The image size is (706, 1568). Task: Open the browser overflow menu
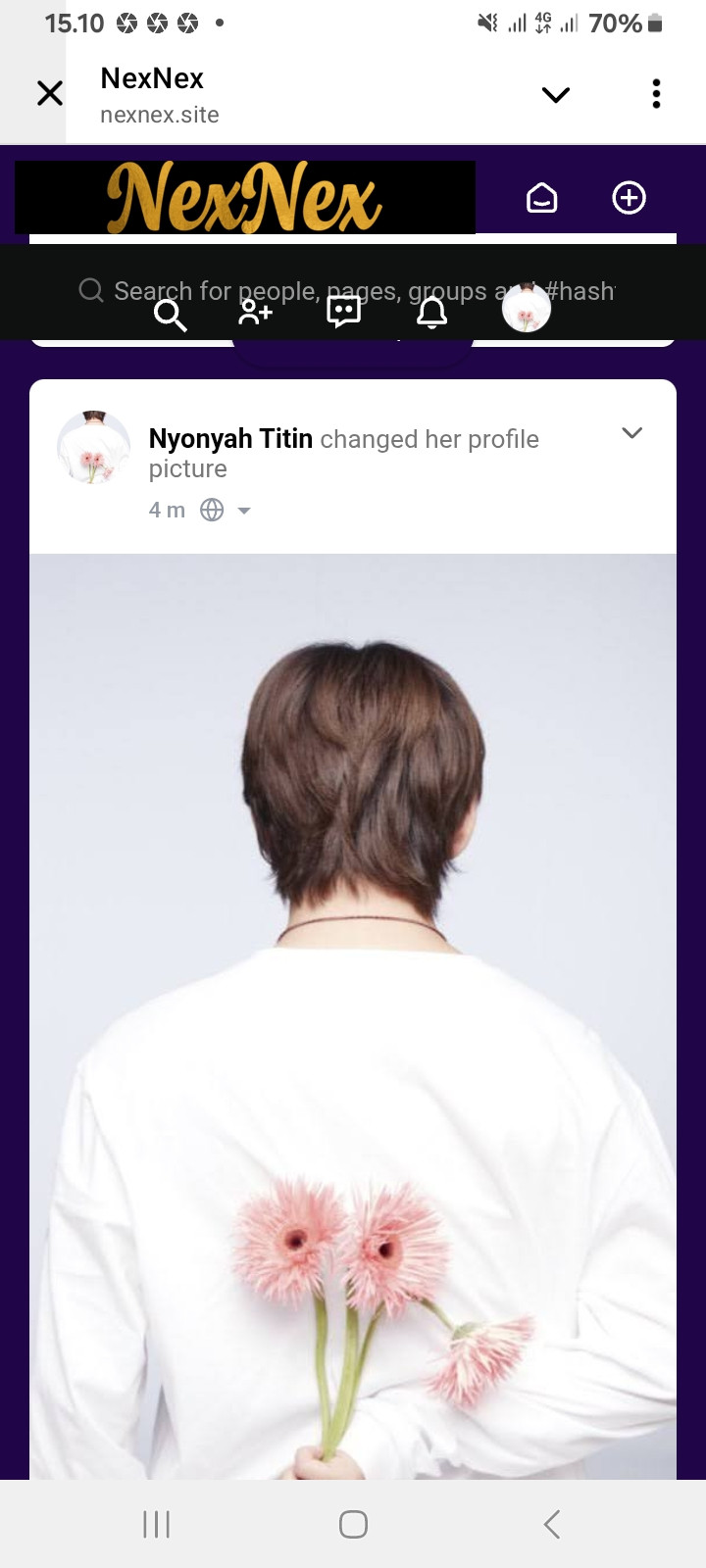[x=656, y=94]
